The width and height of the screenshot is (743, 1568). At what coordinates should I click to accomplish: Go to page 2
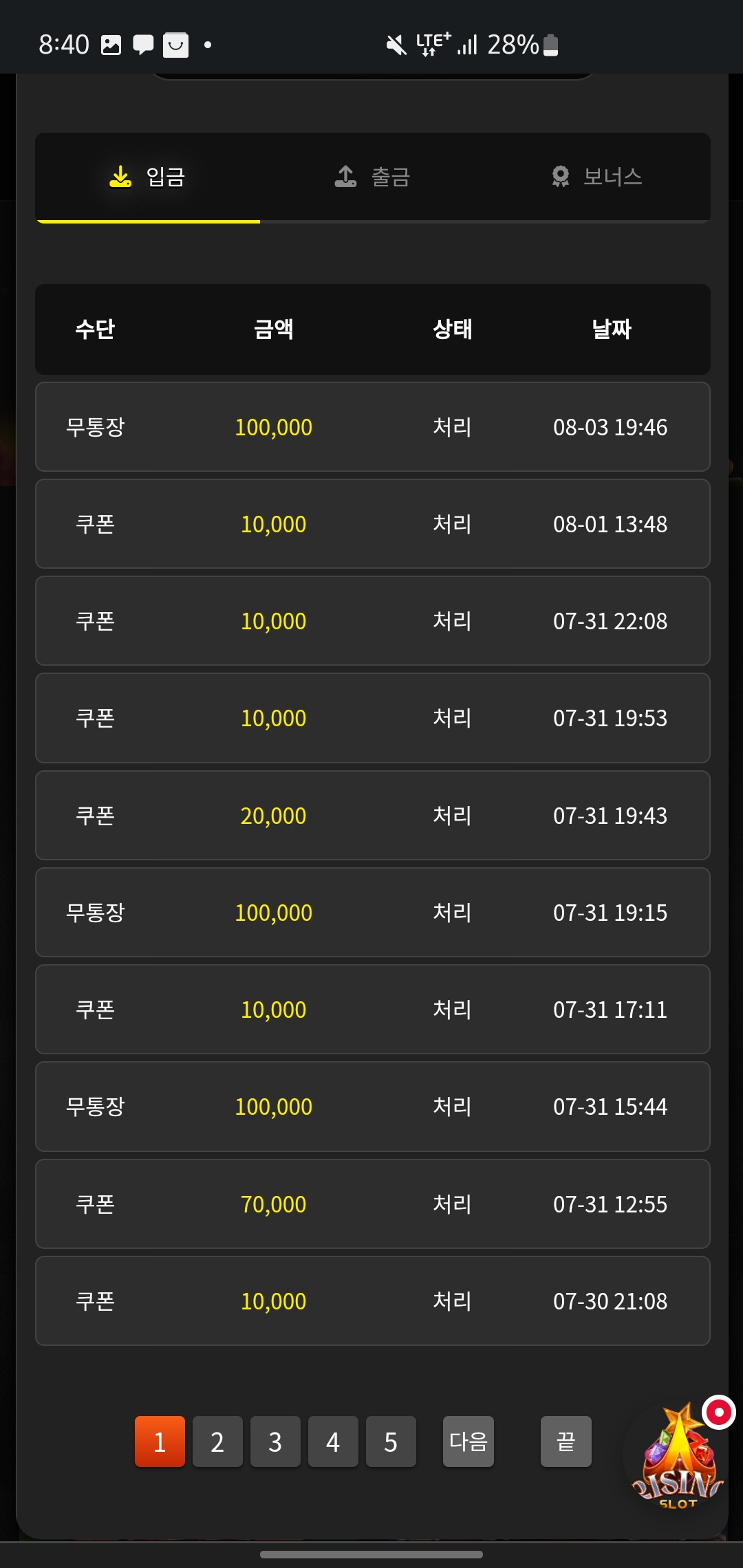(x=217, y=1441)
